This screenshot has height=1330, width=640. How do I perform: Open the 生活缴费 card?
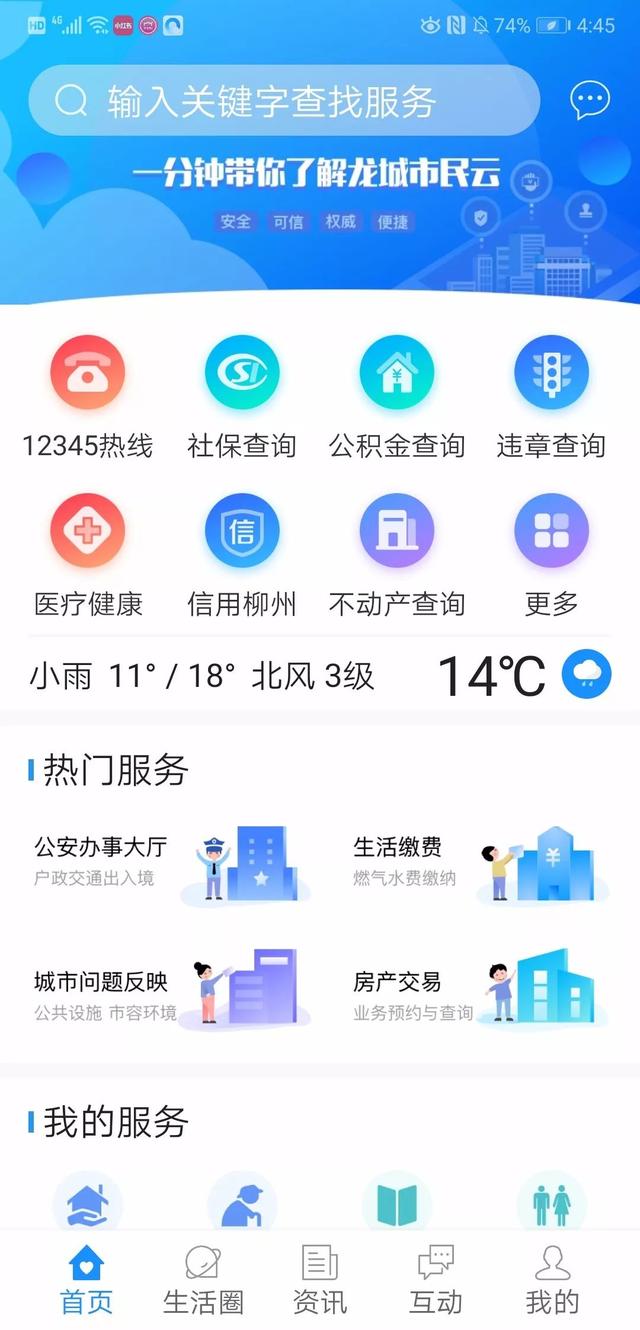475,862
